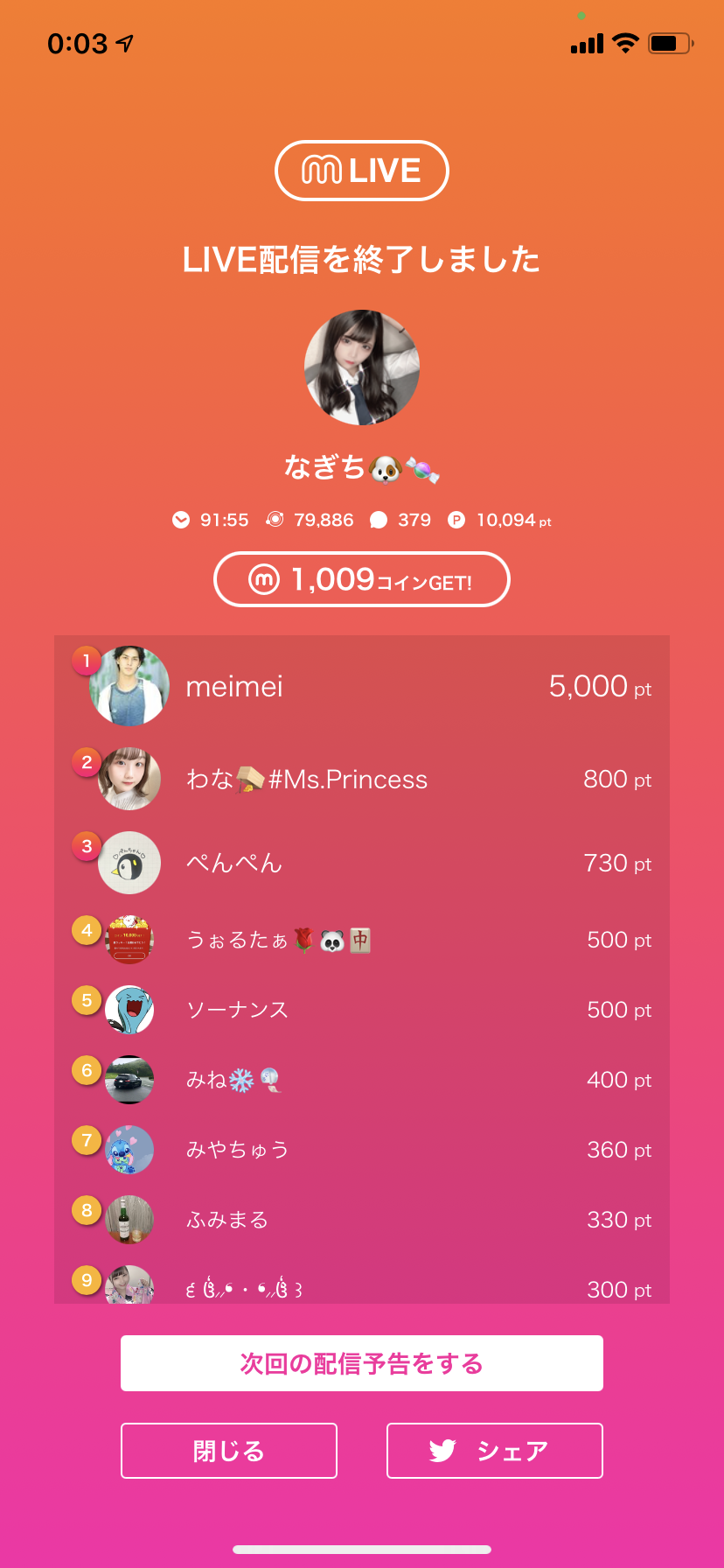Open なぎち's profile picture
724x1568 pixels.
point(362,367)
